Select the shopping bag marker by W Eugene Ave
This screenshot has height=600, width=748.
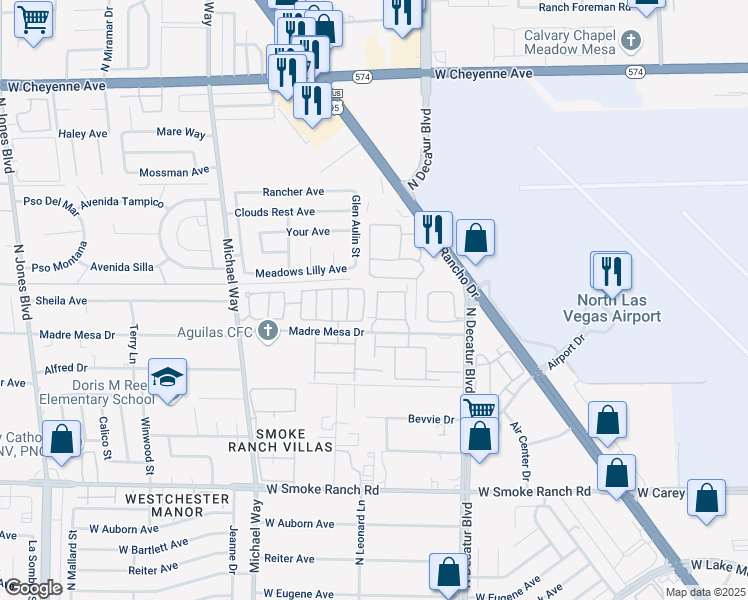pyautogui.click(x=449, y=573)
